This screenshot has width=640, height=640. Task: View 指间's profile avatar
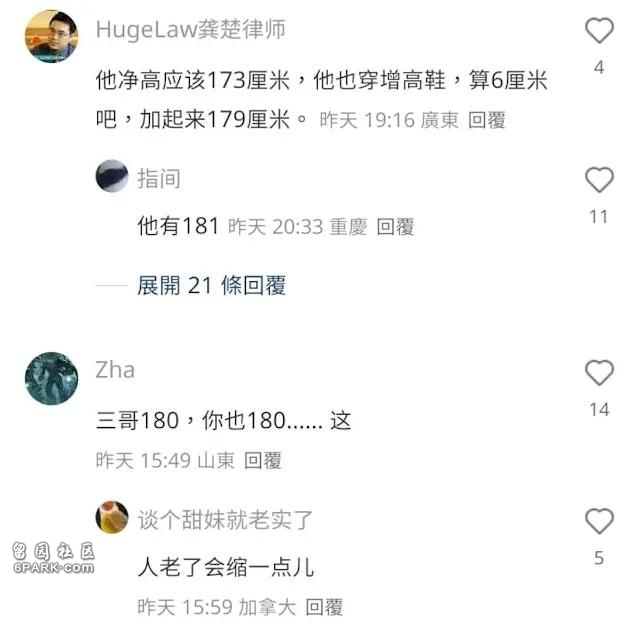click(112, 178)
